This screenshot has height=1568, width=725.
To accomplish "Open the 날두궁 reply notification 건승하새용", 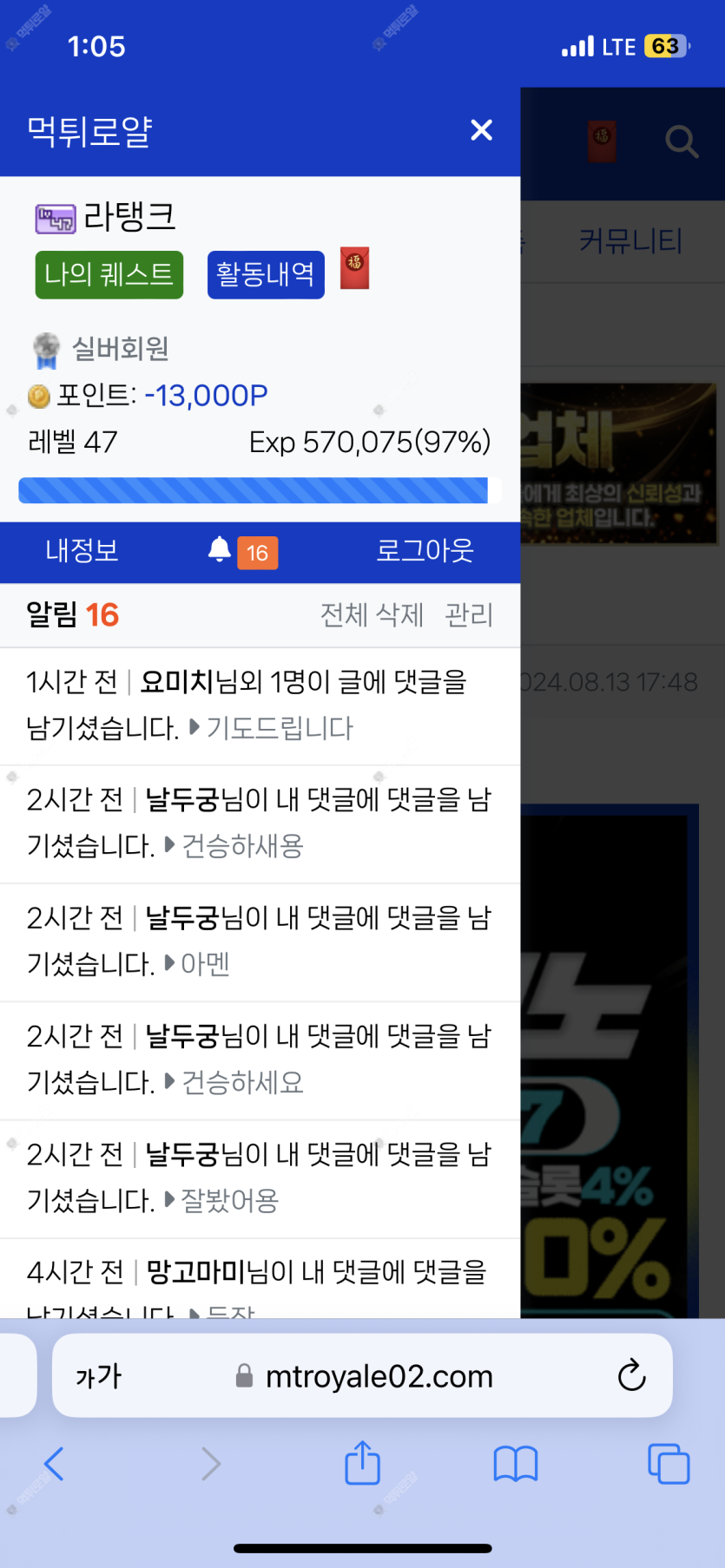I will pos(260,823).
